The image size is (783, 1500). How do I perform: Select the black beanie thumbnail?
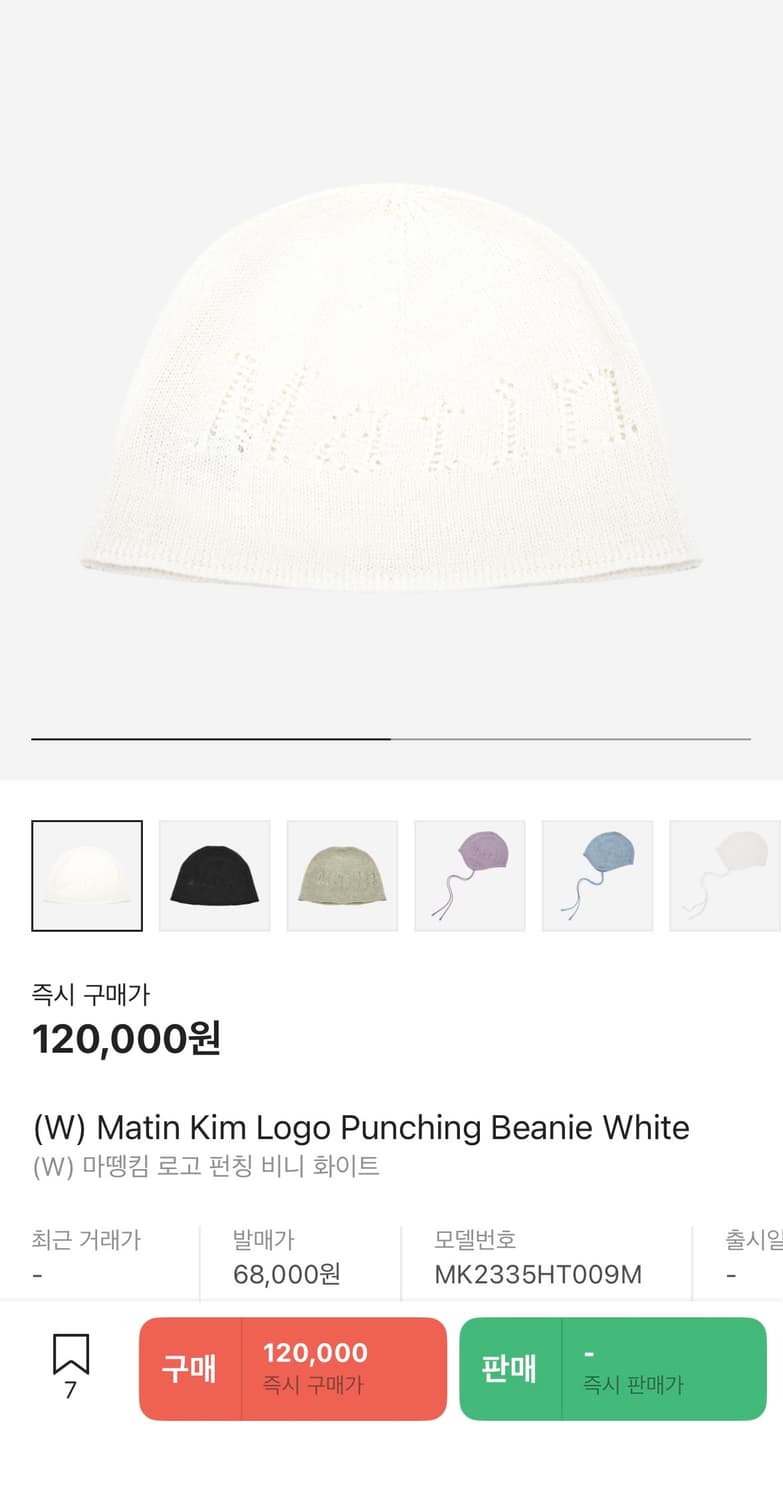click(x=214, y=873)
